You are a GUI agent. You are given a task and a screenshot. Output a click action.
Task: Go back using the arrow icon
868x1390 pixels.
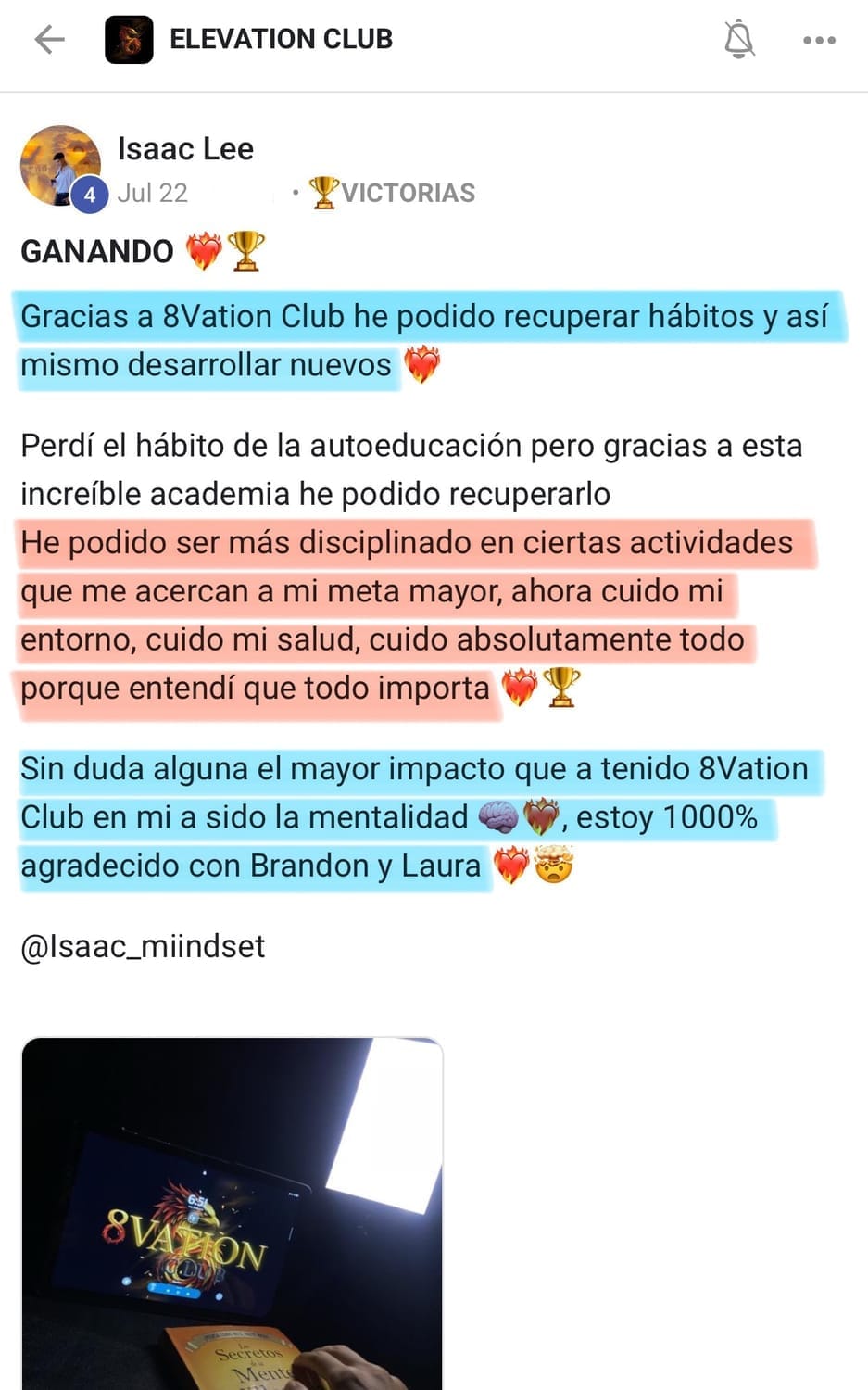point(49,39)
